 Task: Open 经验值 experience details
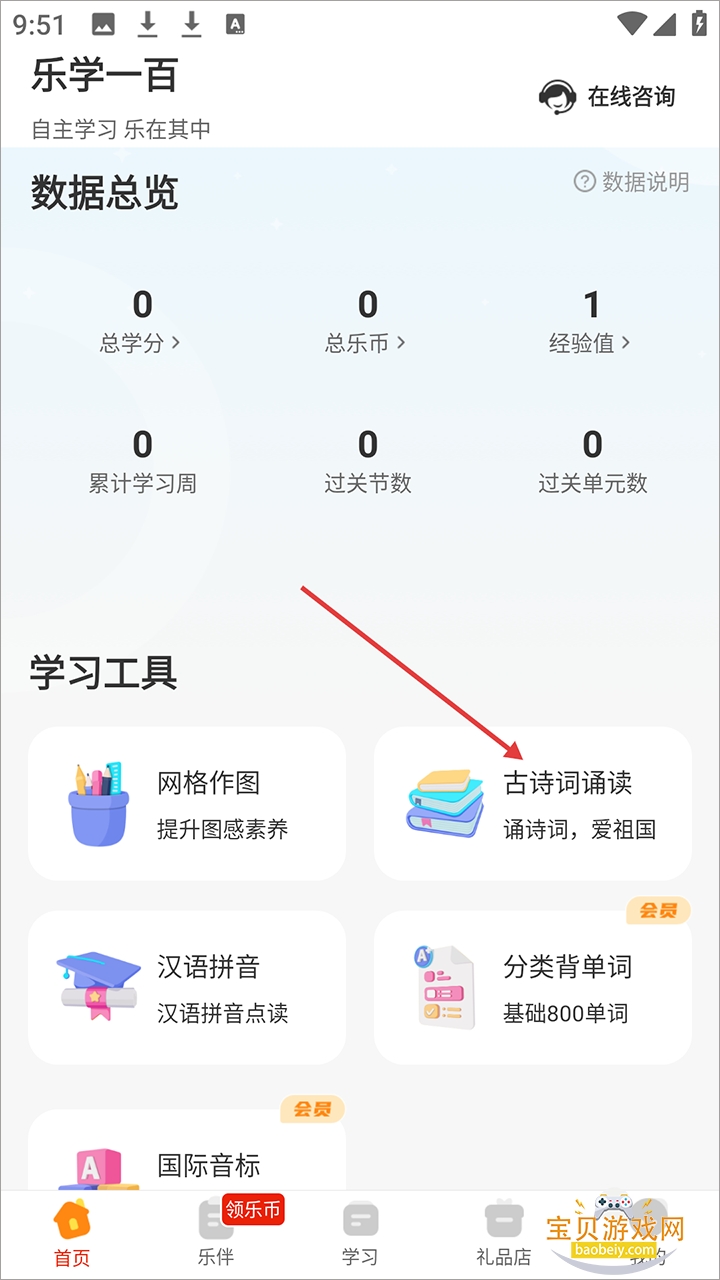(590, 343)
